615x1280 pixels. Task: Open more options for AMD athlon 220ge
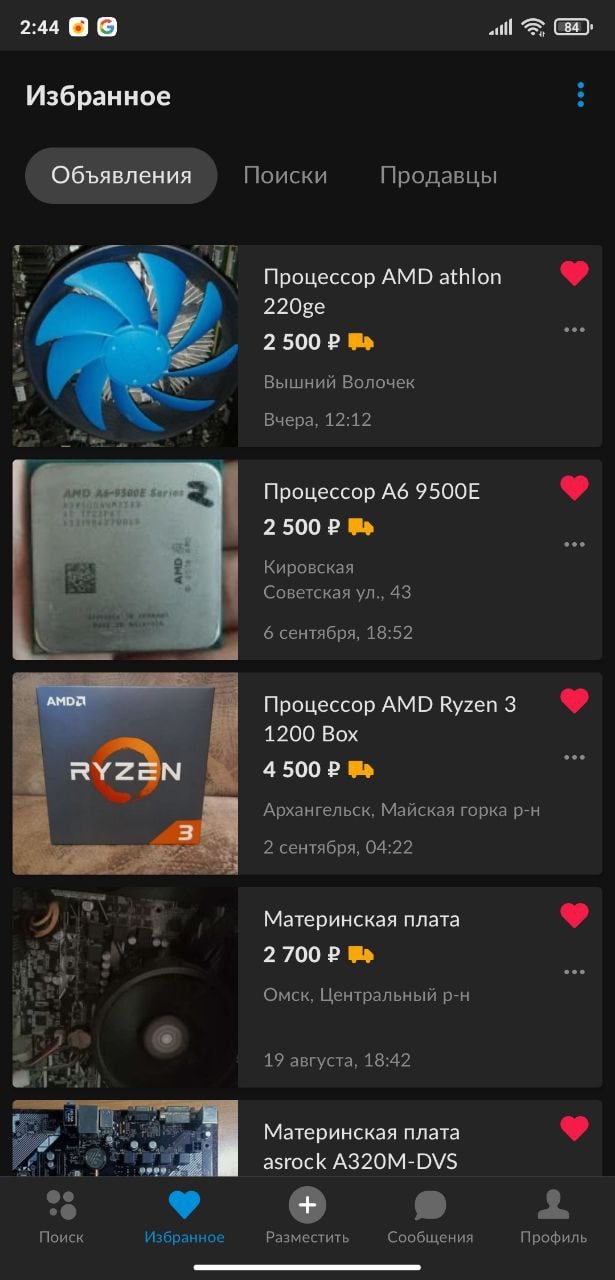click(574, 330)
